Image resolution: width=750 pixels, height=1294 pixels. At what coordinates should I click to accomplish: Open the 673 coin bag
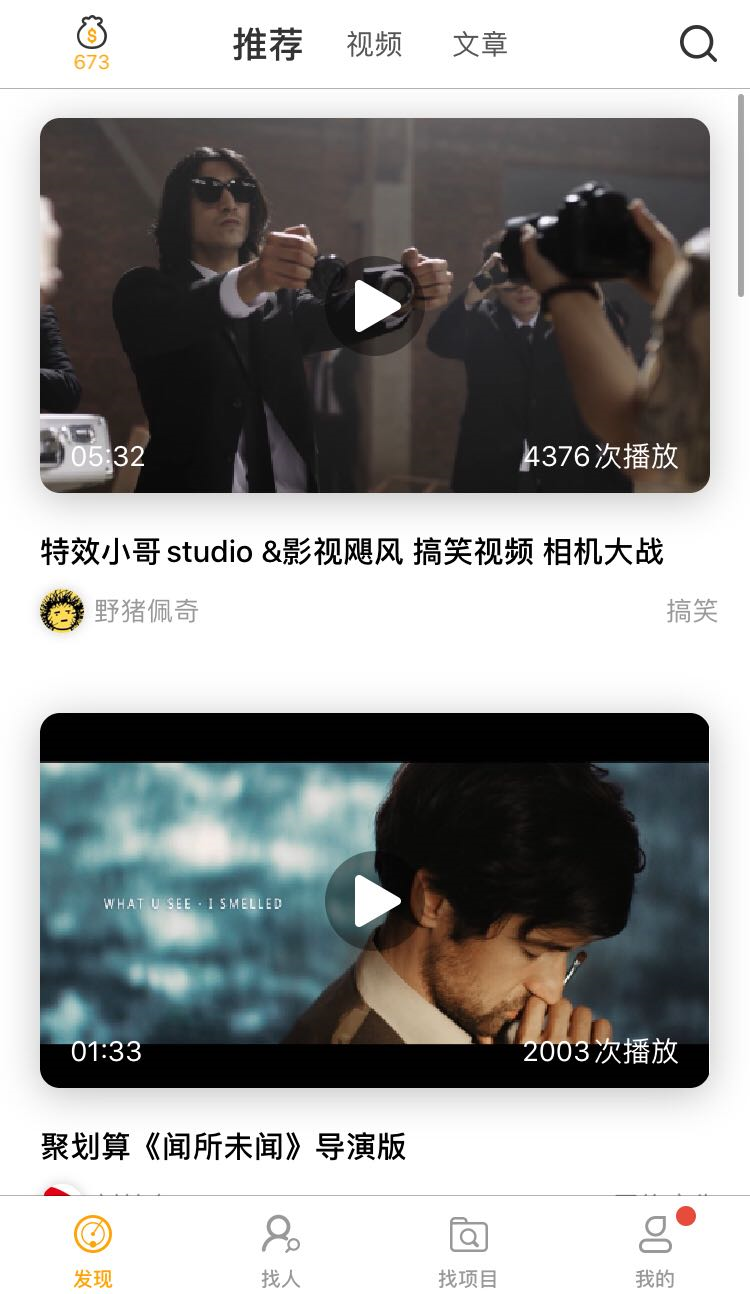click(91, 43)
